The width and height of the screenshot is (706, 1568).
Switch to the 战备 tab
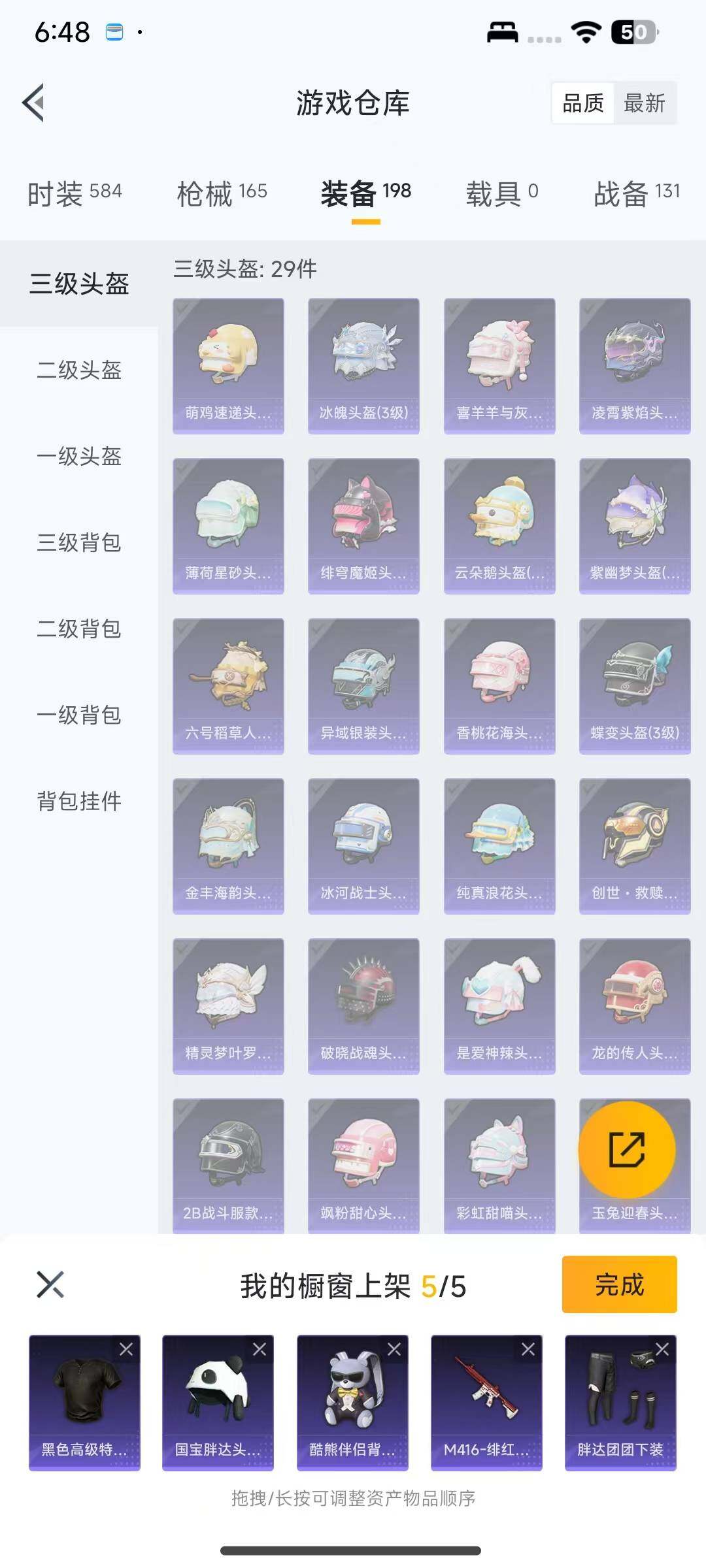click(x=636, y=193)
